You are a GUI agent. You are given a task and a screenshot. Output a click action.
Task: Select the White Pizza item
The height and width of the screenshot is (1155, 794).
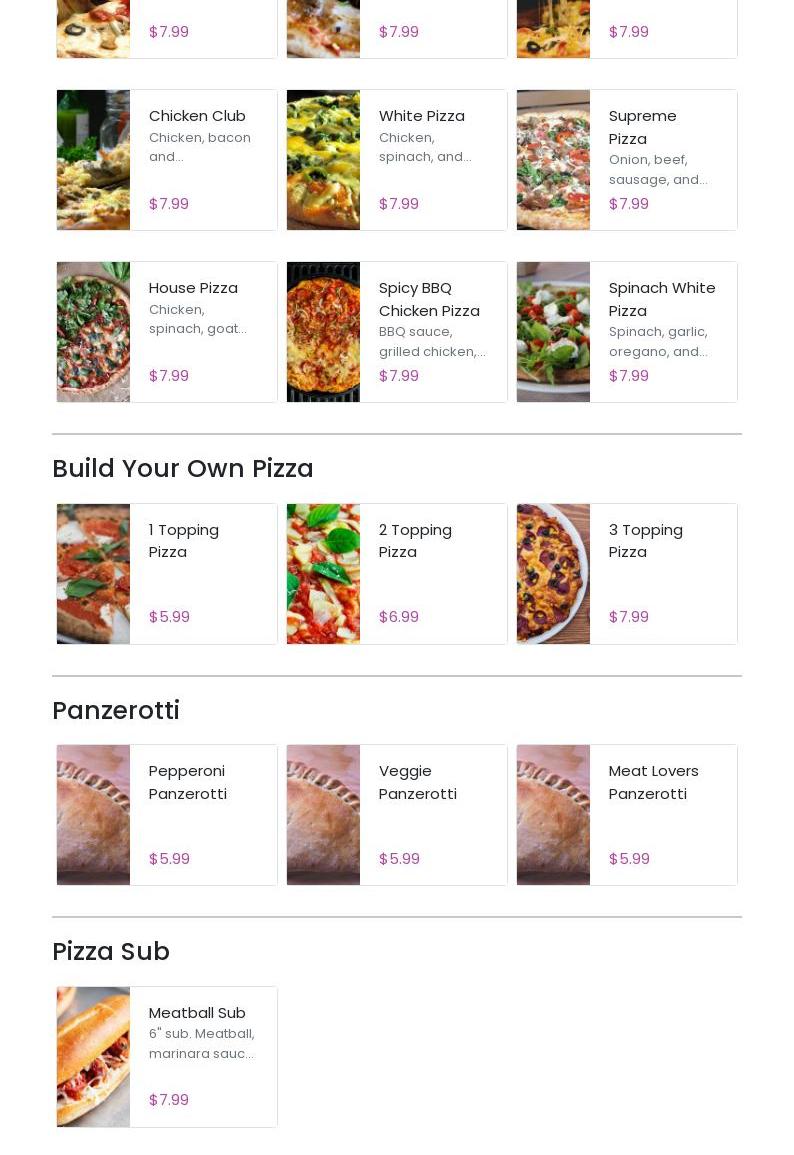tap(397, 160)
